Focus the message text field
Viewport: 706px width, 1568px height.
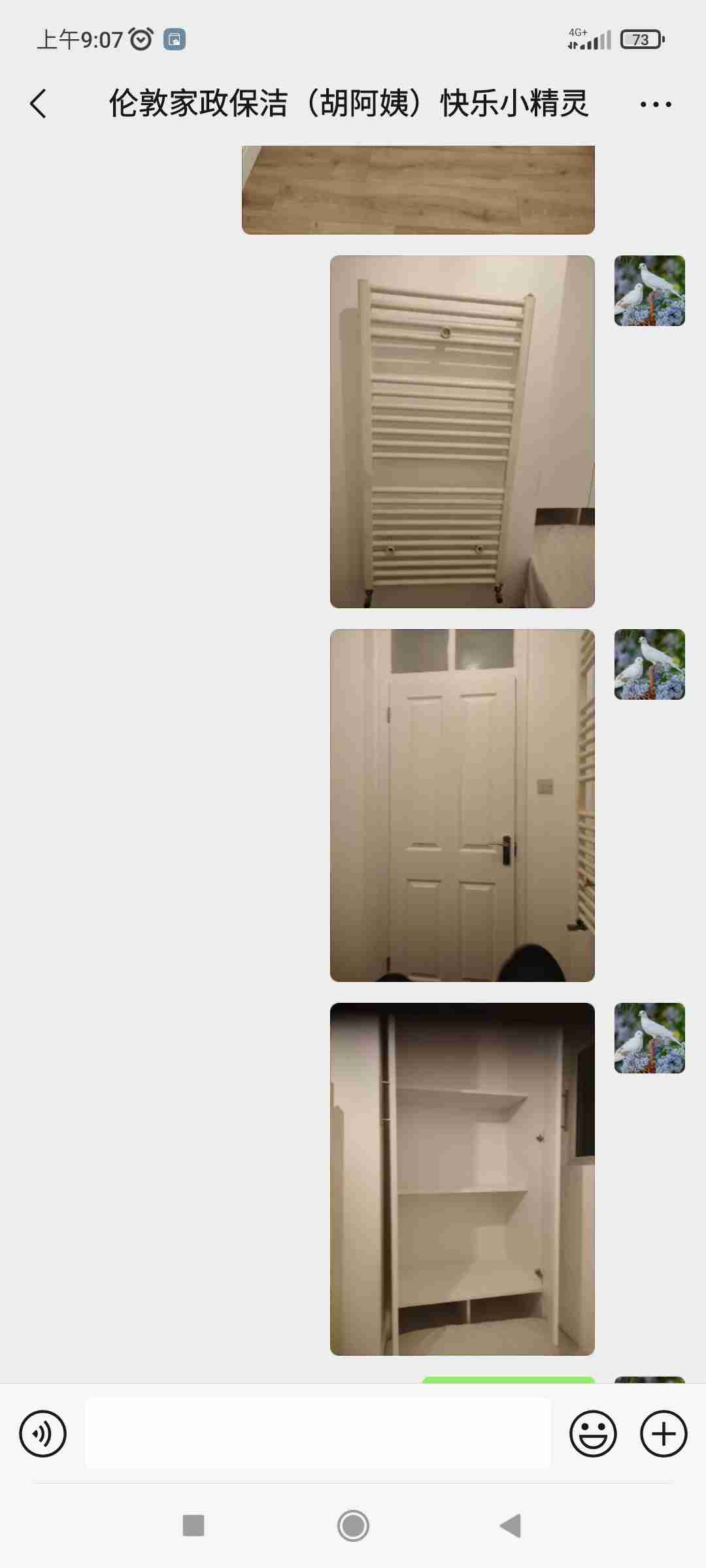pyautogui.click(x=318, y=1434)
